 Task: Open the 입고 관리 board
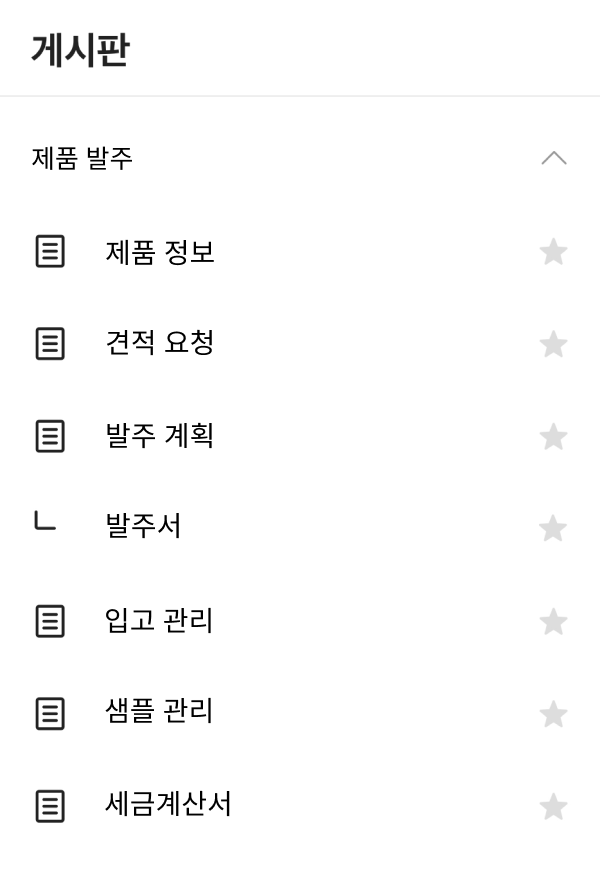[160, 621]
